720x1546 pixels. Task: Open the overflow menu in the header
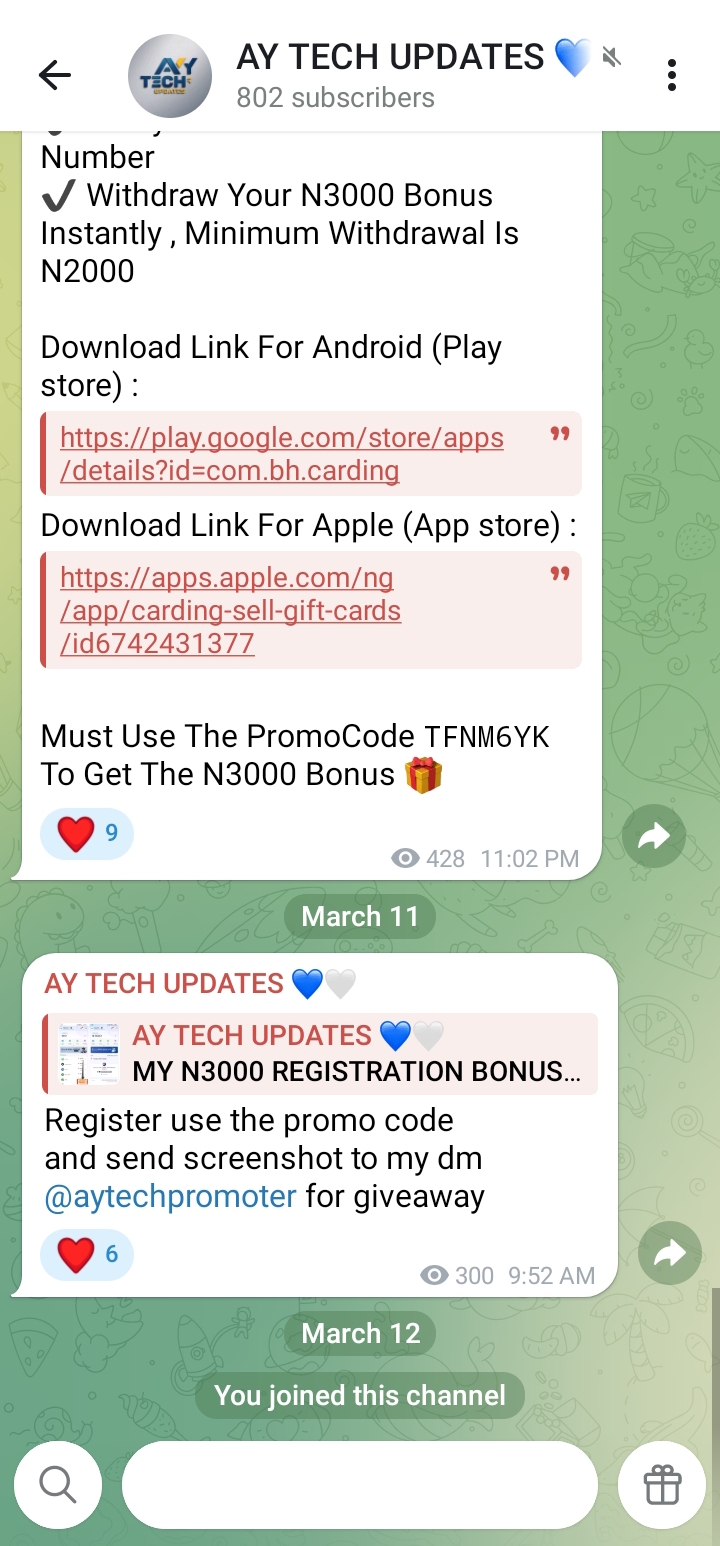(672, 75)
